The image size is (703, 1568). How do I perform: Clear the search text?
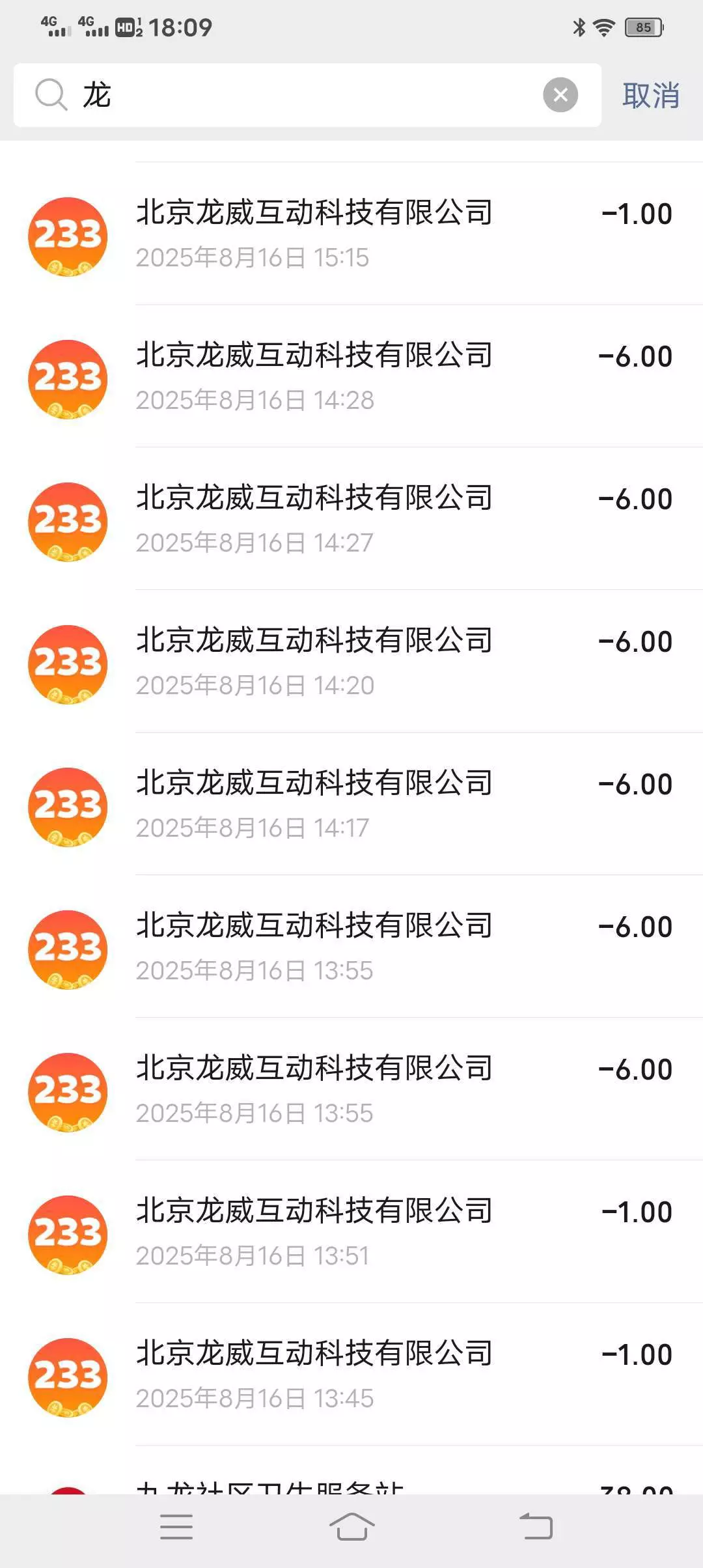(560, 95)
